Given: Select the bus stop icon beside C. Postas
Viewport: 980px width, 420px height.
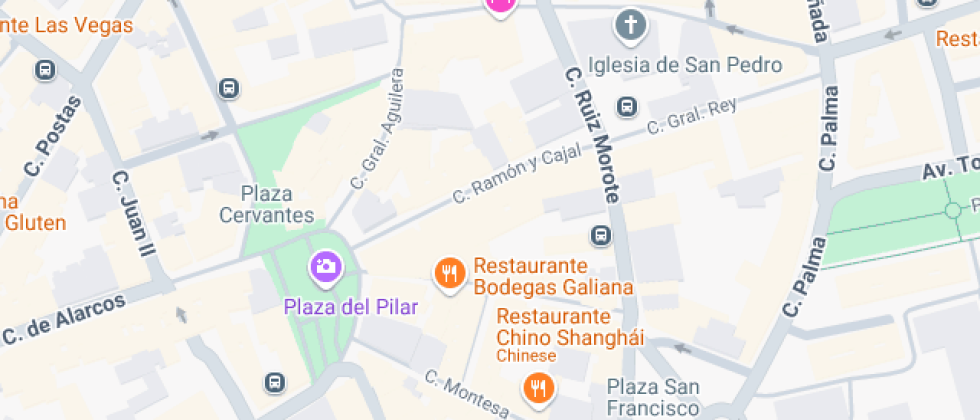Looking at the screenshot, I should pos(45,70).
